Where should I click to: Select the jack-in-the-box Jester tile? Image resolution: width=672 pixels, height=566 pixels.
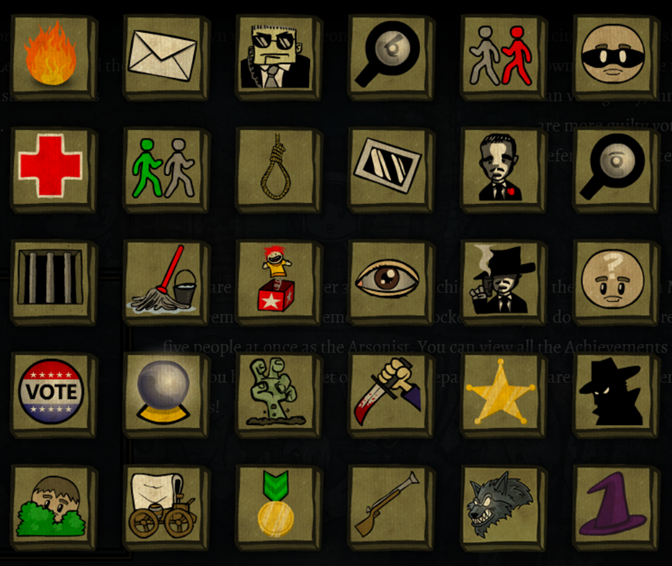pyautogui.click(x=274, y=278)
